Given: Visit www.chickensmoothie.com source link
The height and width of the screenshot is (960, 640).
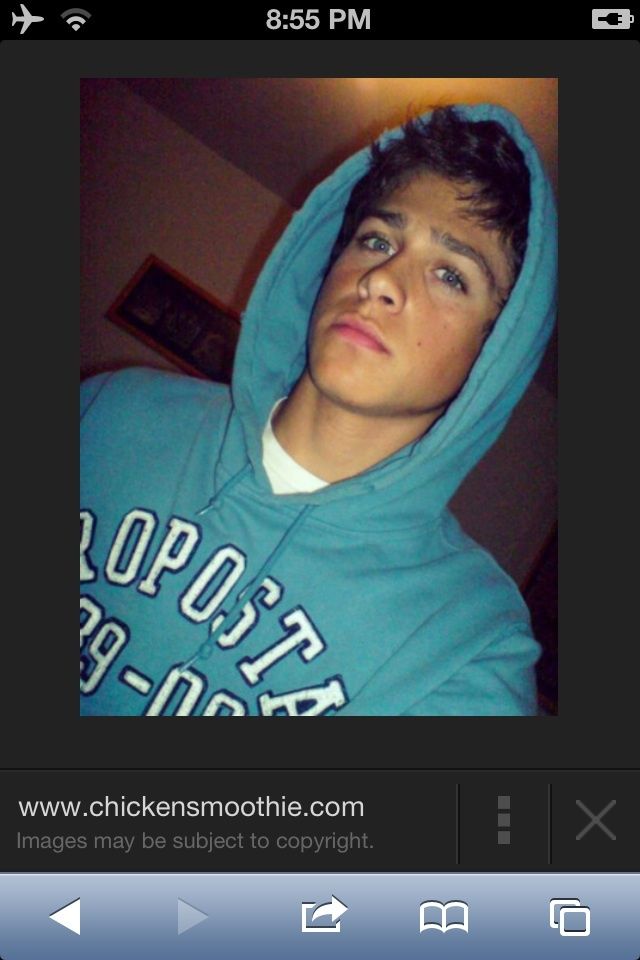Looking at the screenshot, I should (x=192, y=807).
